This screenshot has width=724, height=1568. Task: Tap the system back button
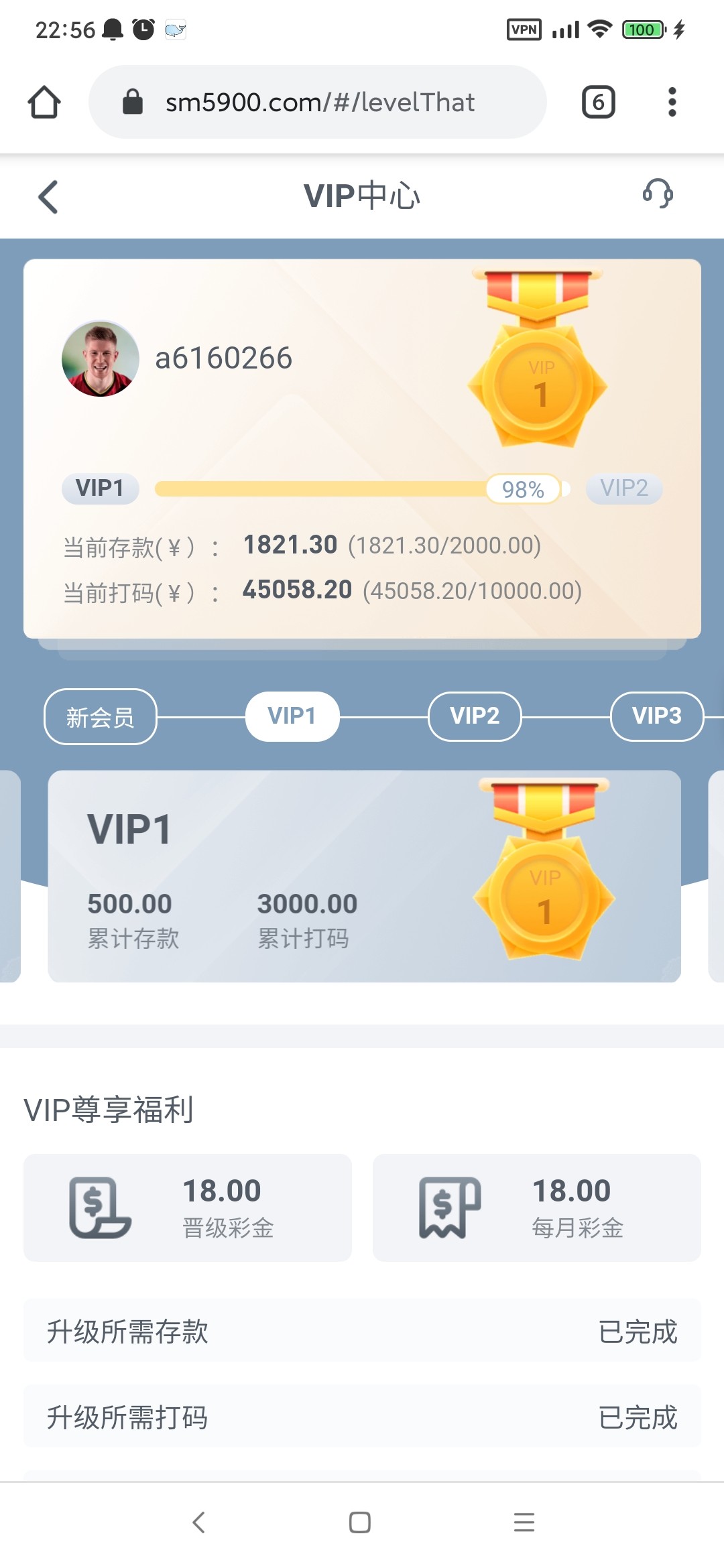click(198, 1522)
